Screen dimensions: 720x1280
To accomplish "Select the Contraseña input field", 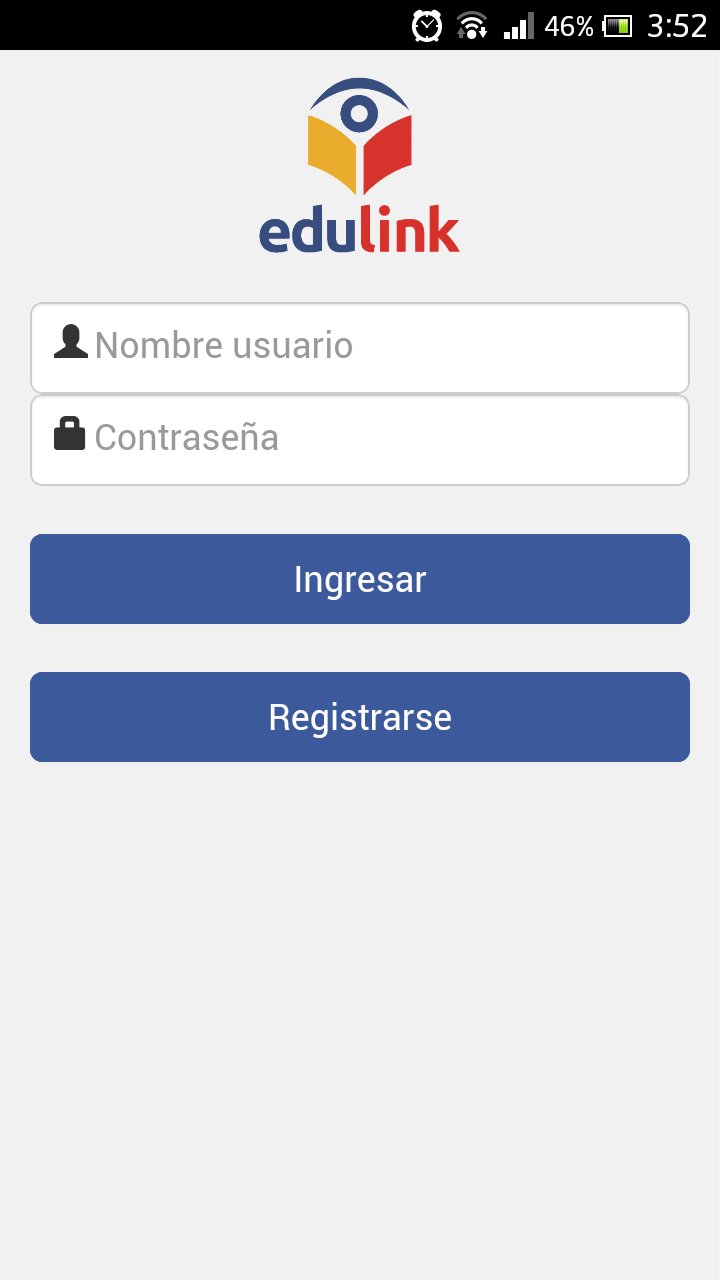I will (x=360, y=439).
